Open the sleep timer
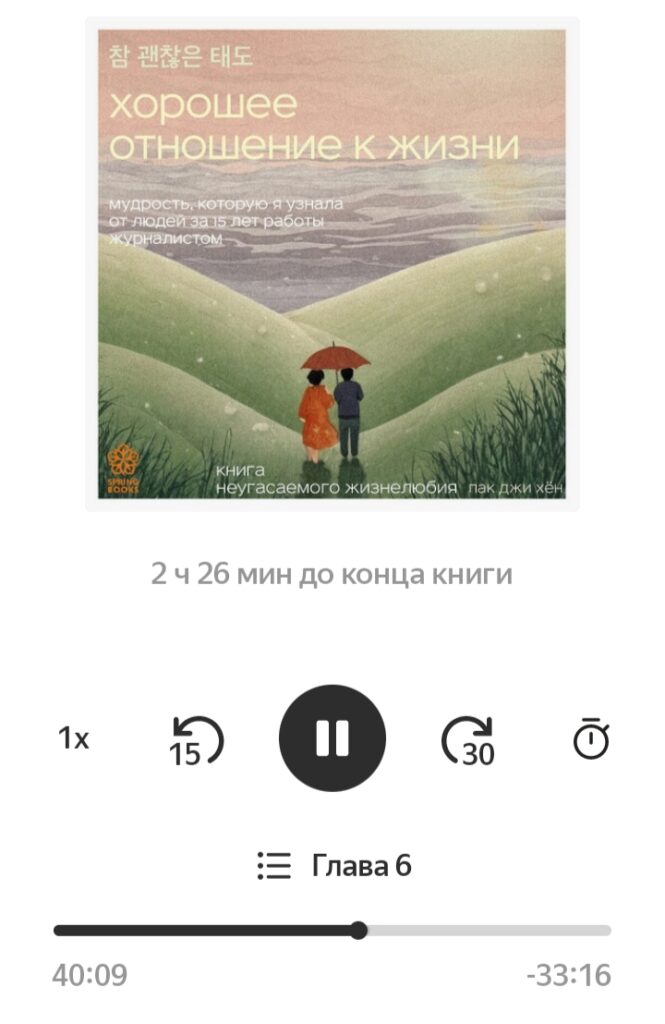 tap(591, 739)
